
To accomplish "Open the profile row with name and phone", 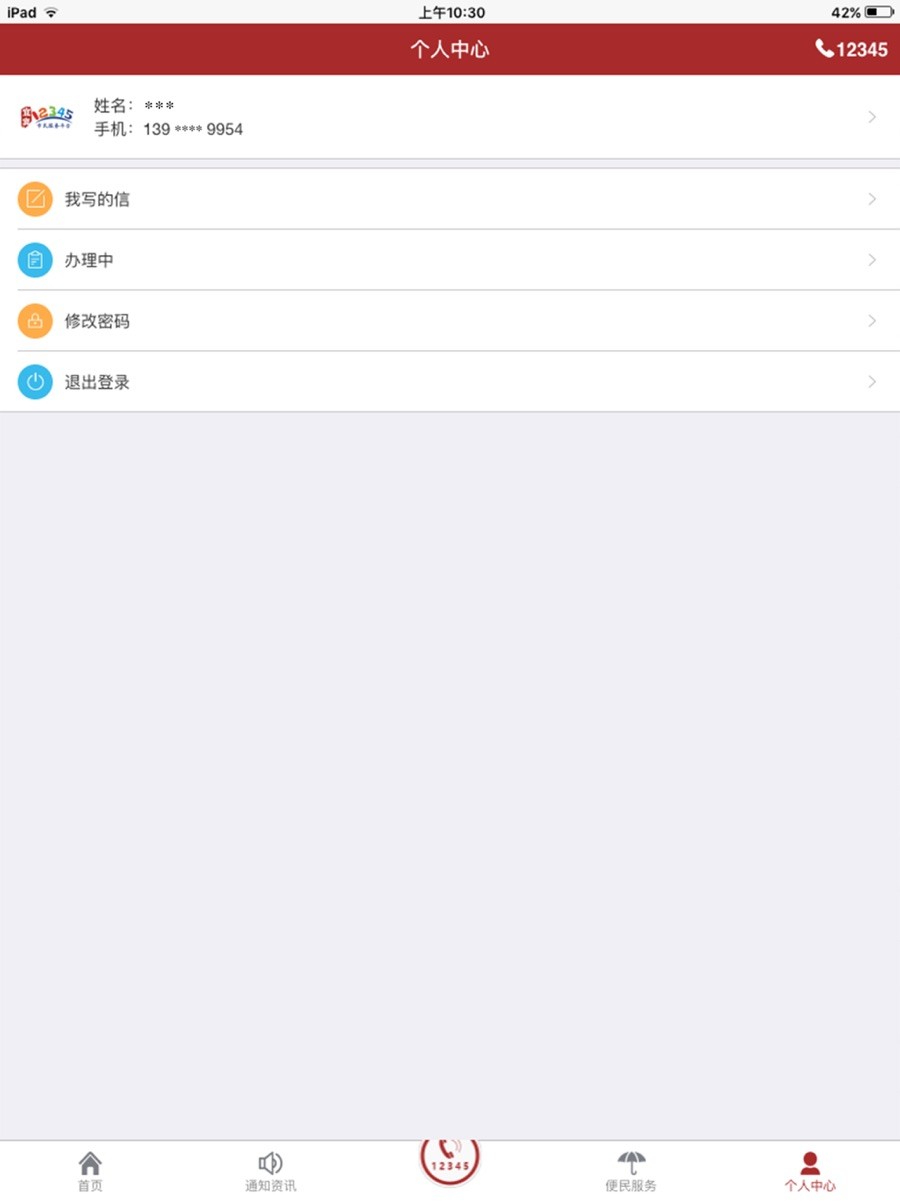I will [450, 117].
